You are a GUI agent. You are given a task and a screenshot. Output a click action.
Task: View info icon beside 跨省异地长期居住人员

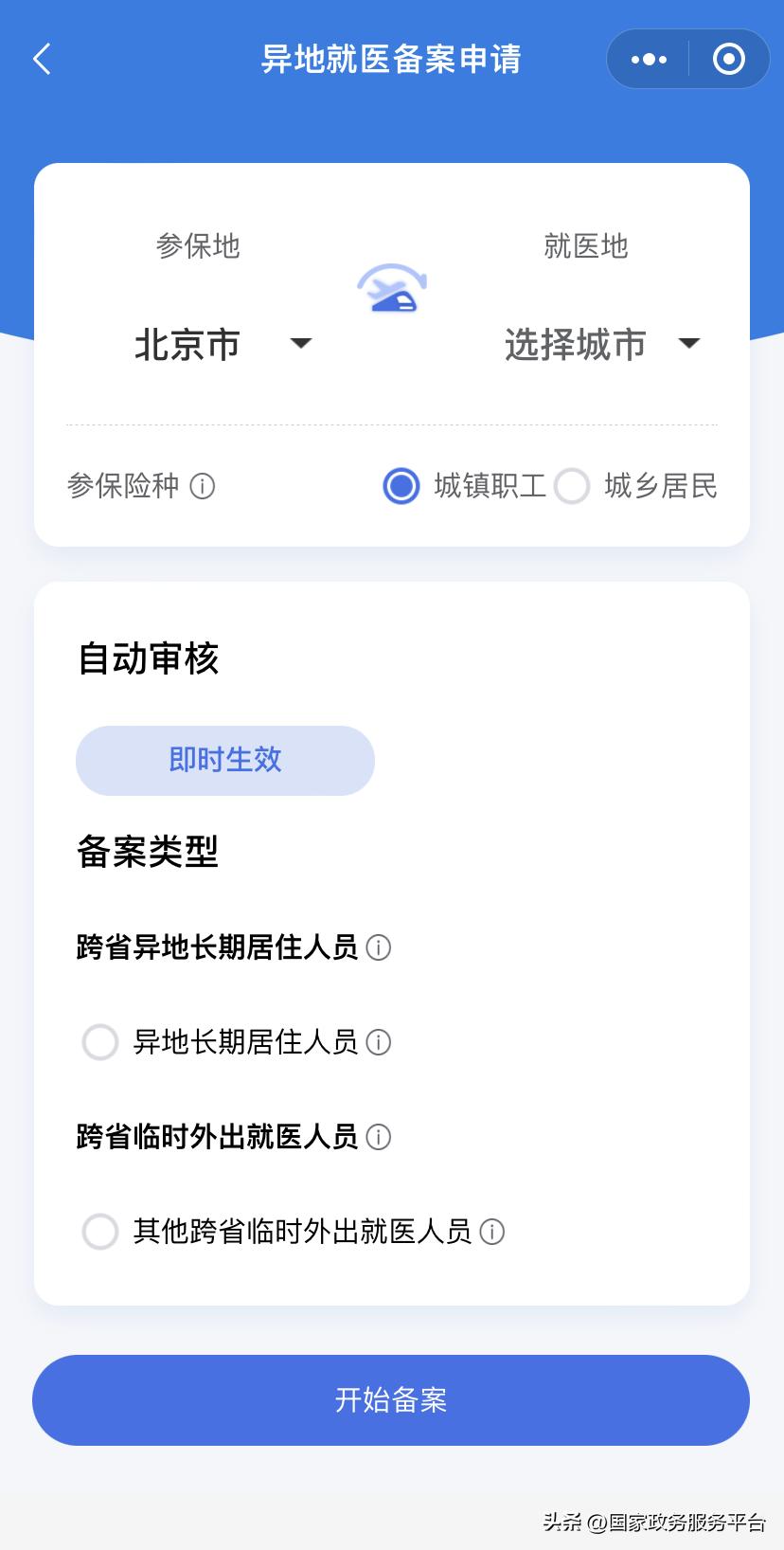click(379, 947)
